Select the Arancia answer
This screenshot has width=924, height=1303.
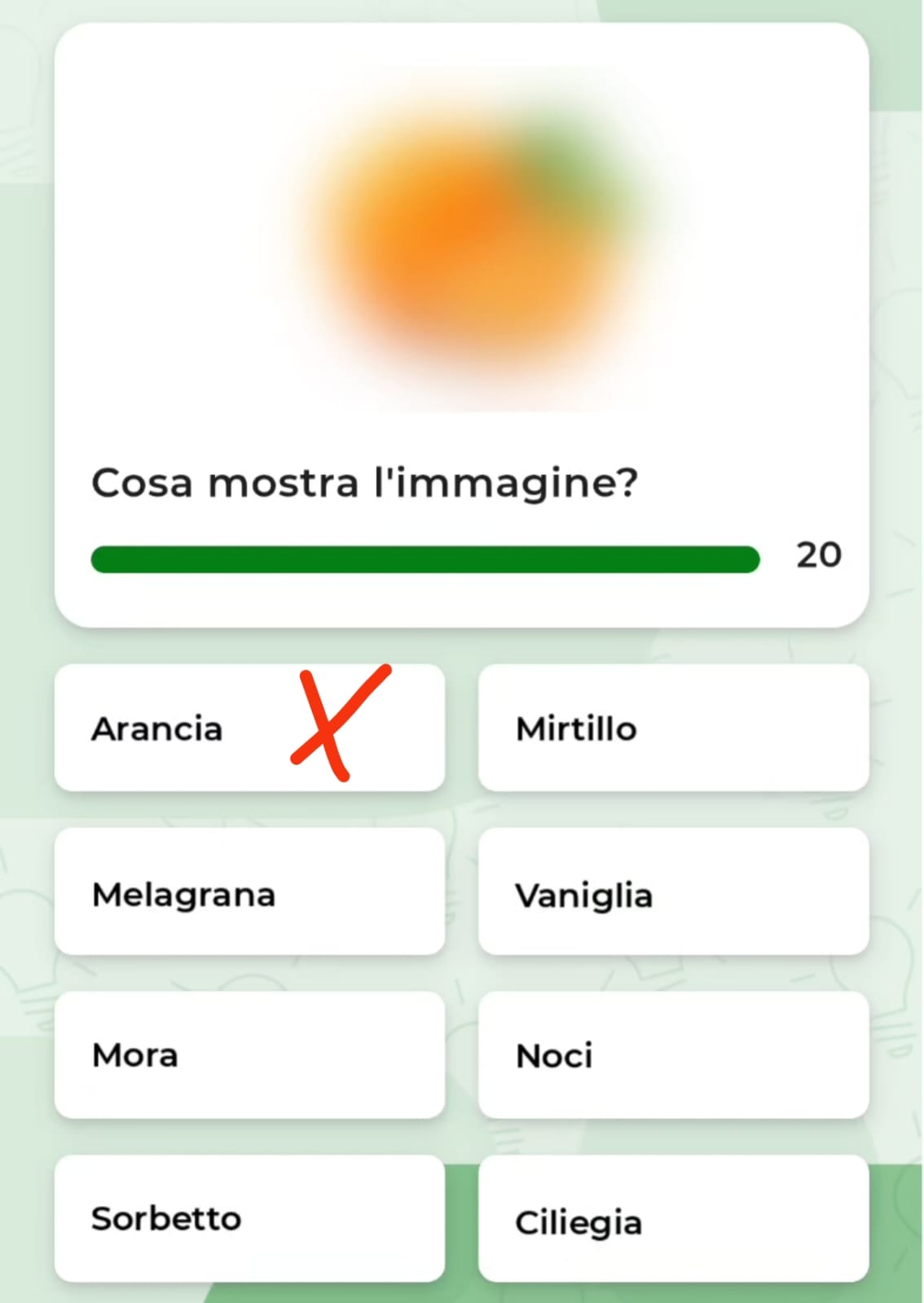click(249, 728)
